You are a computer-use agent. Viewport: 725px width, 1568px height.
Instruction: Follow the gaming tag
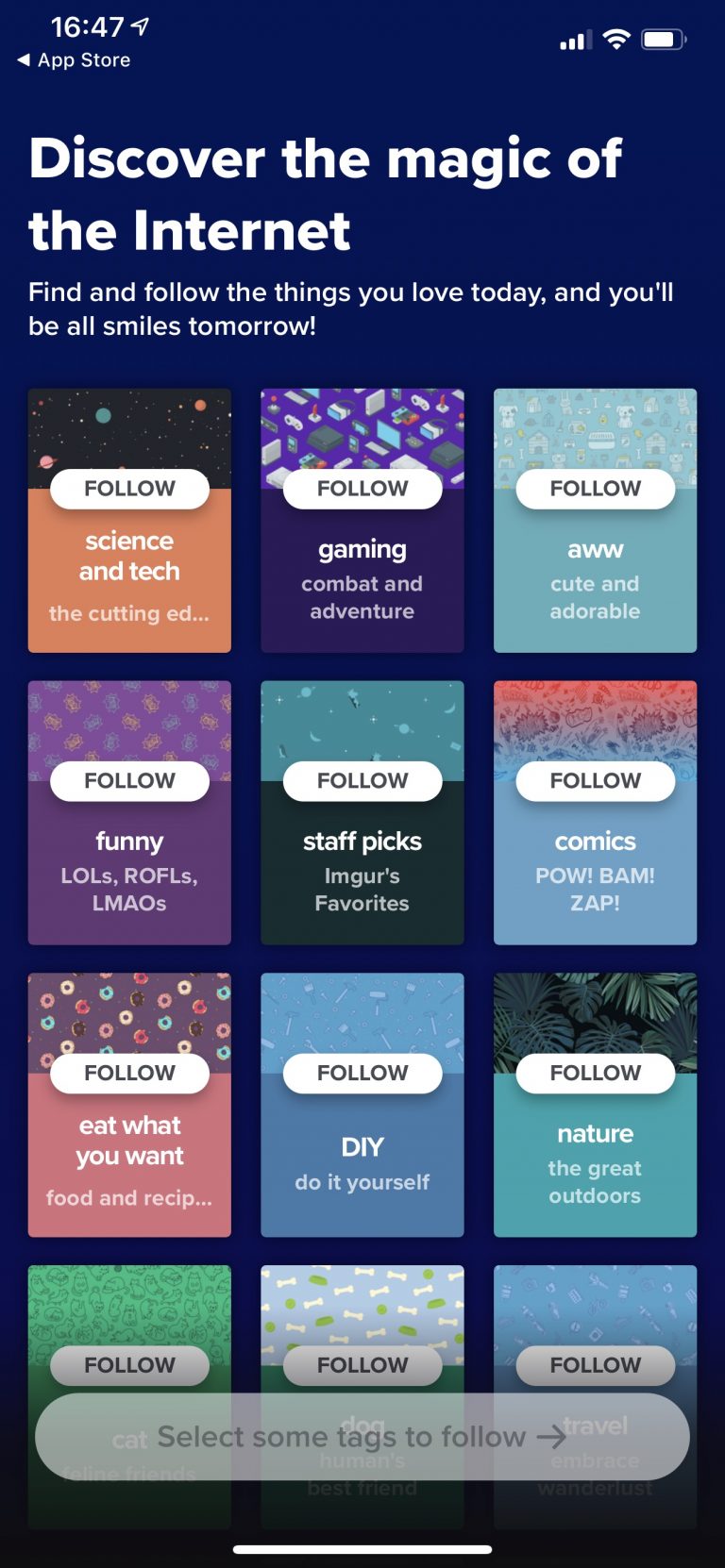coord(362,489)
